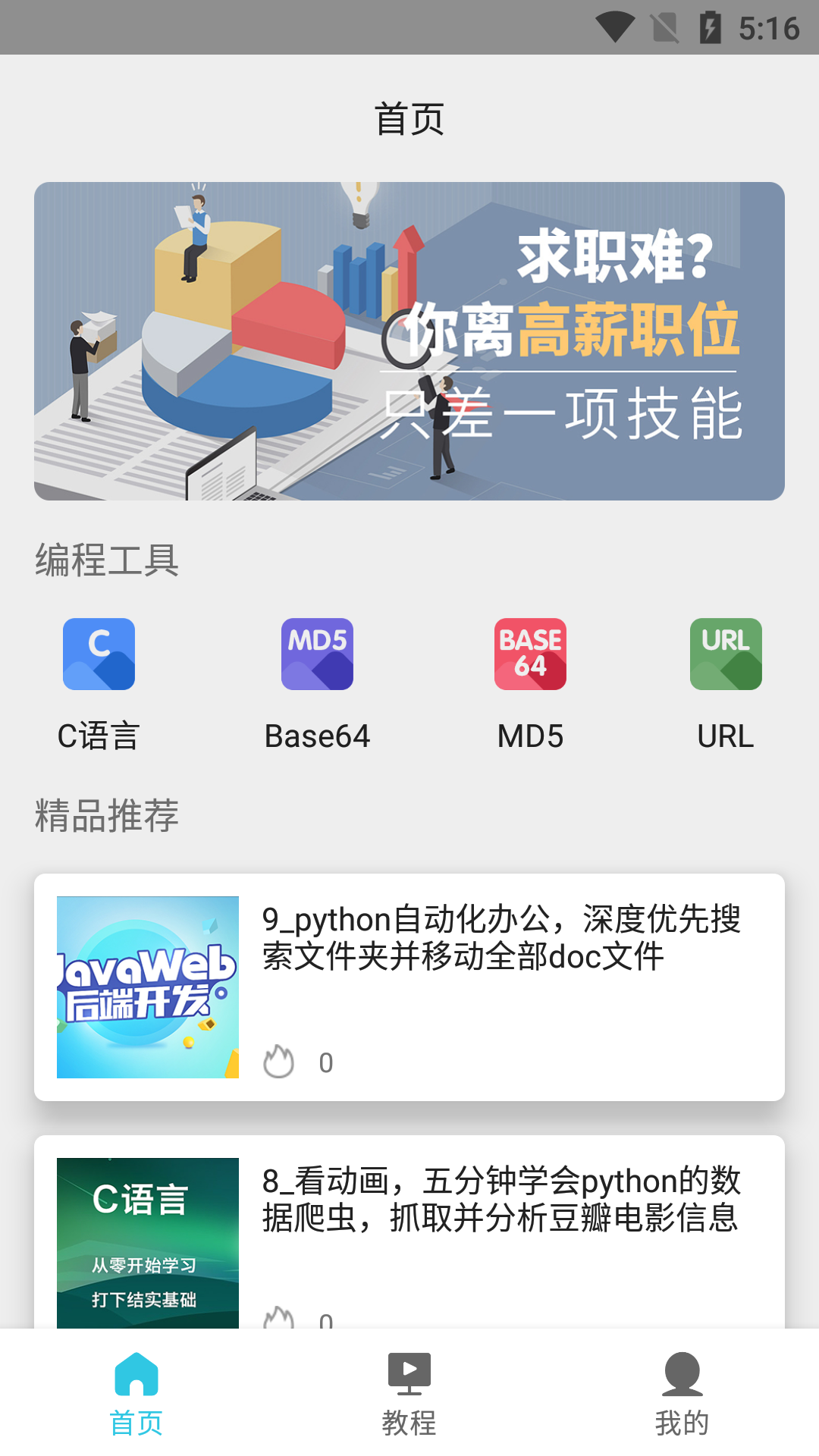This screenshot has width=819, height=1456.
Task: Click the flame like icon on the python automation course
Action: [281, 1062]
